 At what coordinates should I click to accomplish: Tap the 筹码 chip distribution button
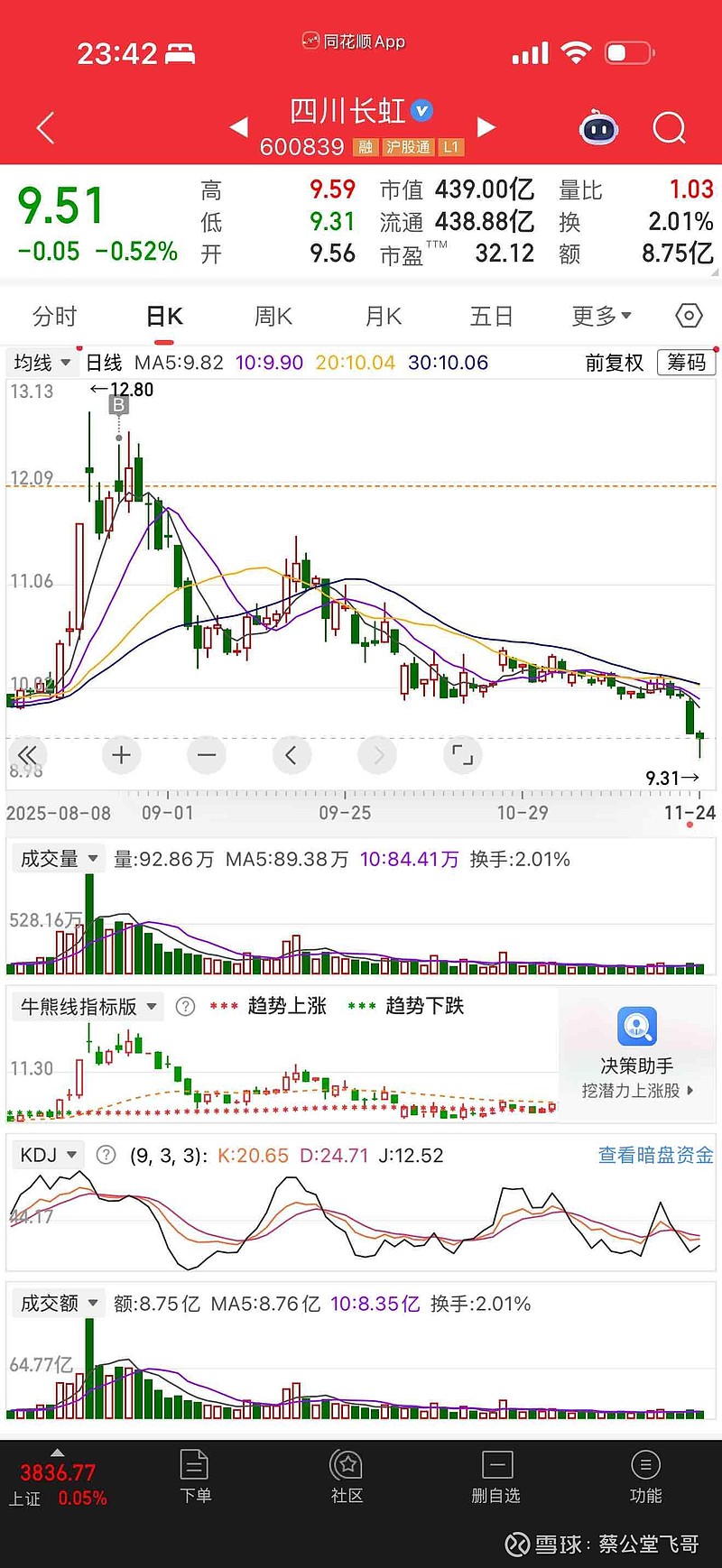click(686, 363)
